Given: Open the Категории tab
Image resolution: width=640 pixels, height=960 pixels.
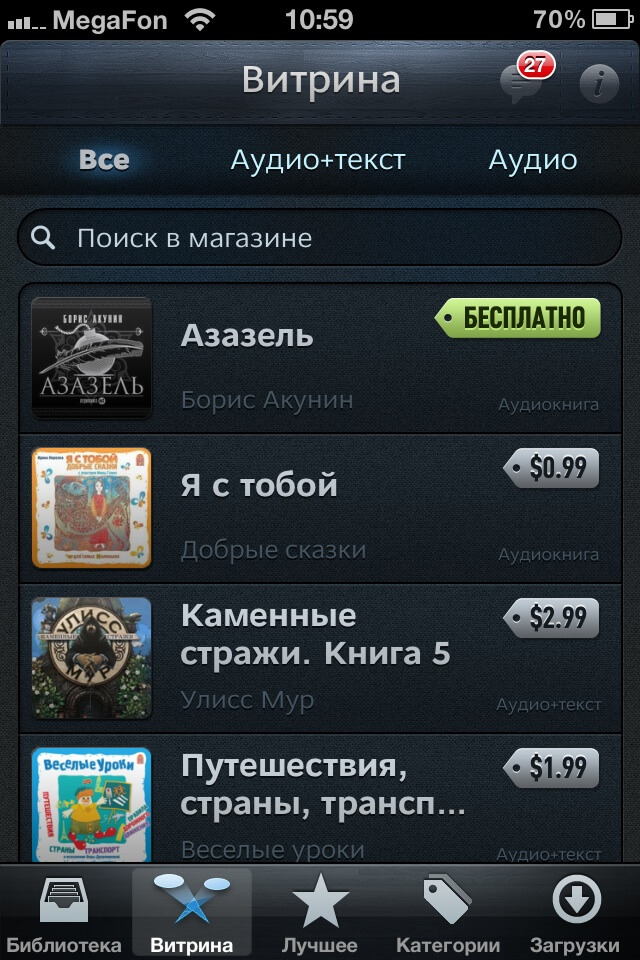Looking at the screenshot, I should pos(448,914).
